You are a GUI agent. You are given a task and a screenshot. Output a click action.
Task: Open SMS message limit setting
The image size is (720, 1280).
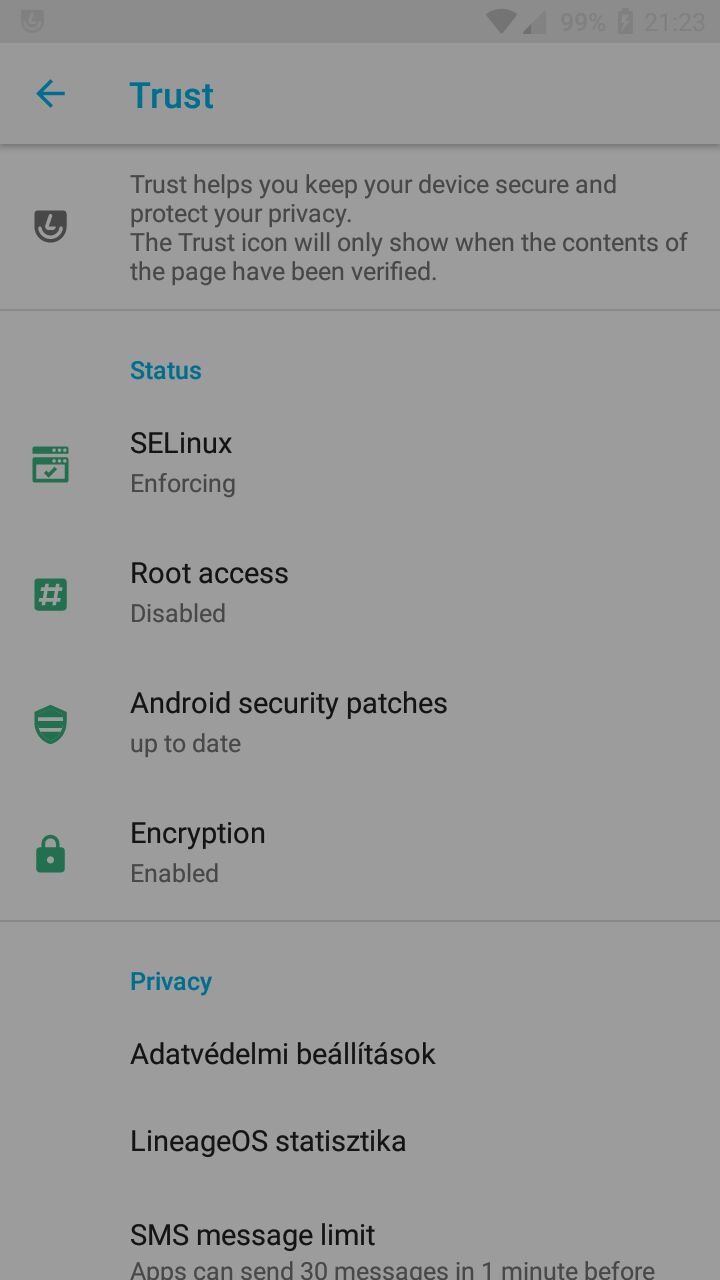[360, 1240]
